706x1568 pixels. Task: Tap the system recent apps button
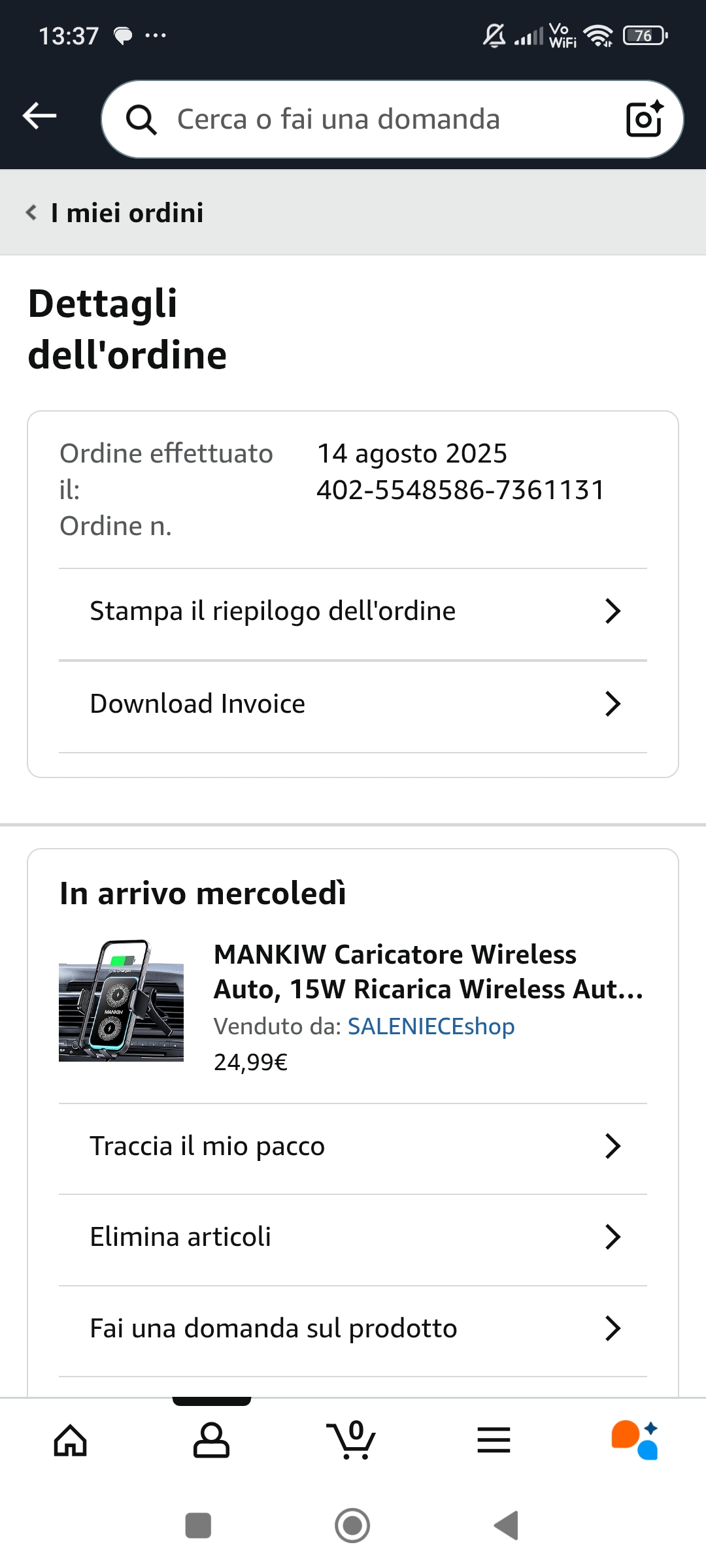[198, 1526]
